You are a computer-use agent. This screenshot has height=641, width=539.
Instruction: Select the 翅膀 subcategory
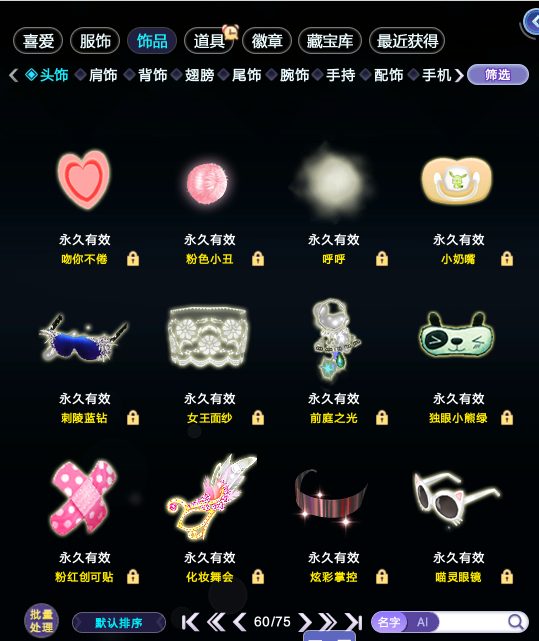coord(198,75)
